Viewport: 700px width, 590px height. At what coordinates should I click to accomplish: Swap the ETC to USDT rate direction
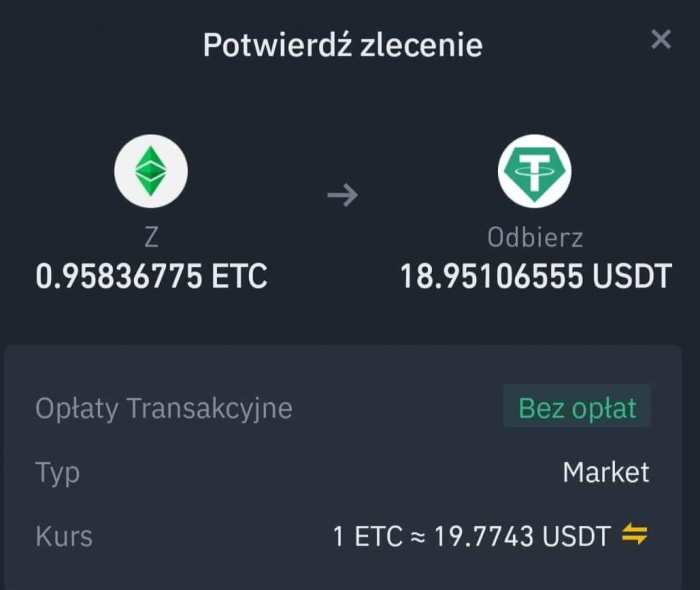(635, 536)
